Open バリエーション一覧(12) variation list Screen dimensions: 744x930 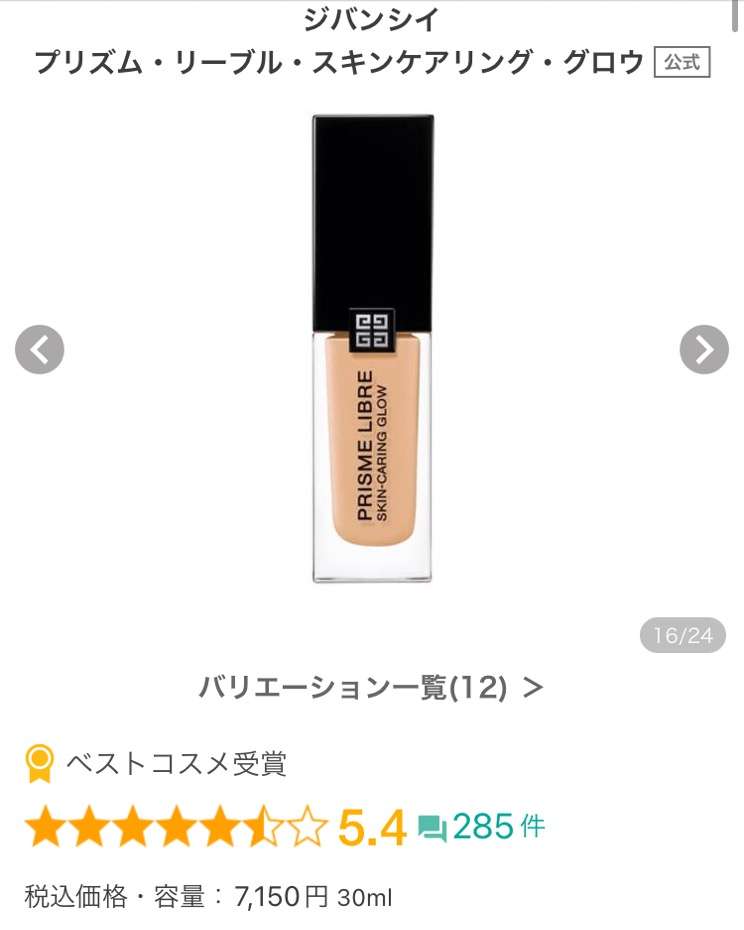point(371,687)
